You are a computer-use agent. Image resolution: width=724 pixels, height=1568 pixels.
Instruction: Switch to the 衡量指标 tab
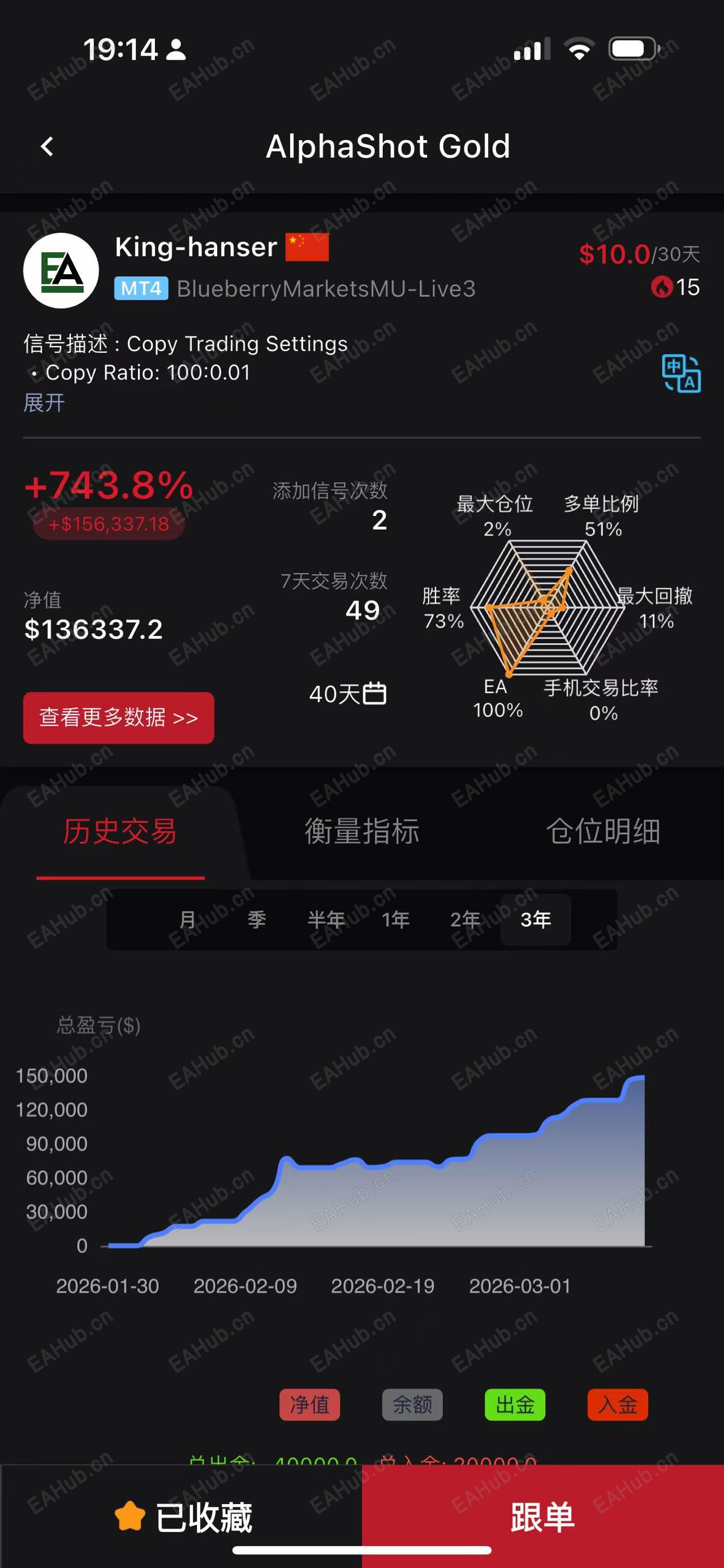(361, 831)
